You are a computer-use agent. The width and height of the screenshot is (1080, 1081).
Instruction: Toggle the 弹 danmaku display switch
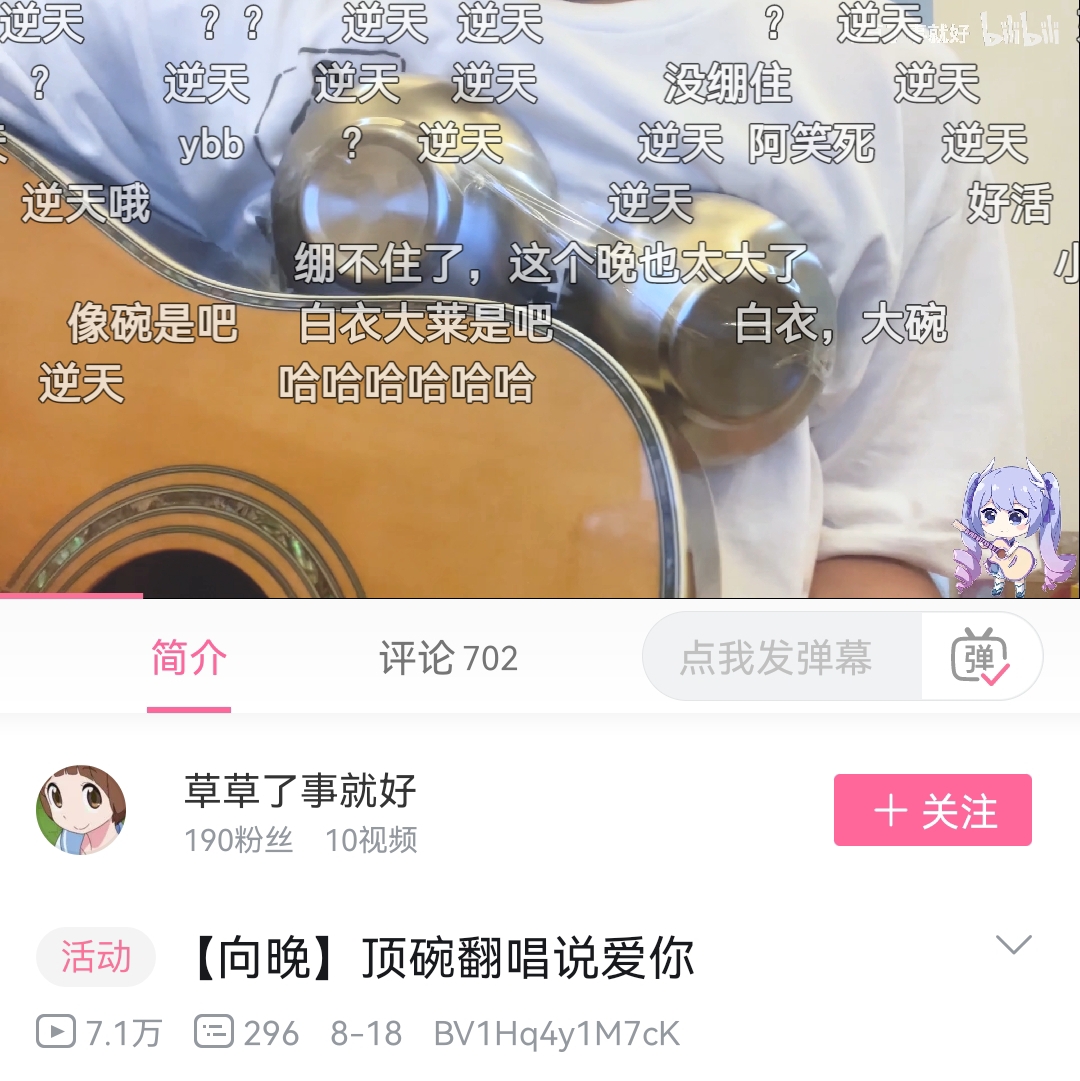click(x=981, y=657)
